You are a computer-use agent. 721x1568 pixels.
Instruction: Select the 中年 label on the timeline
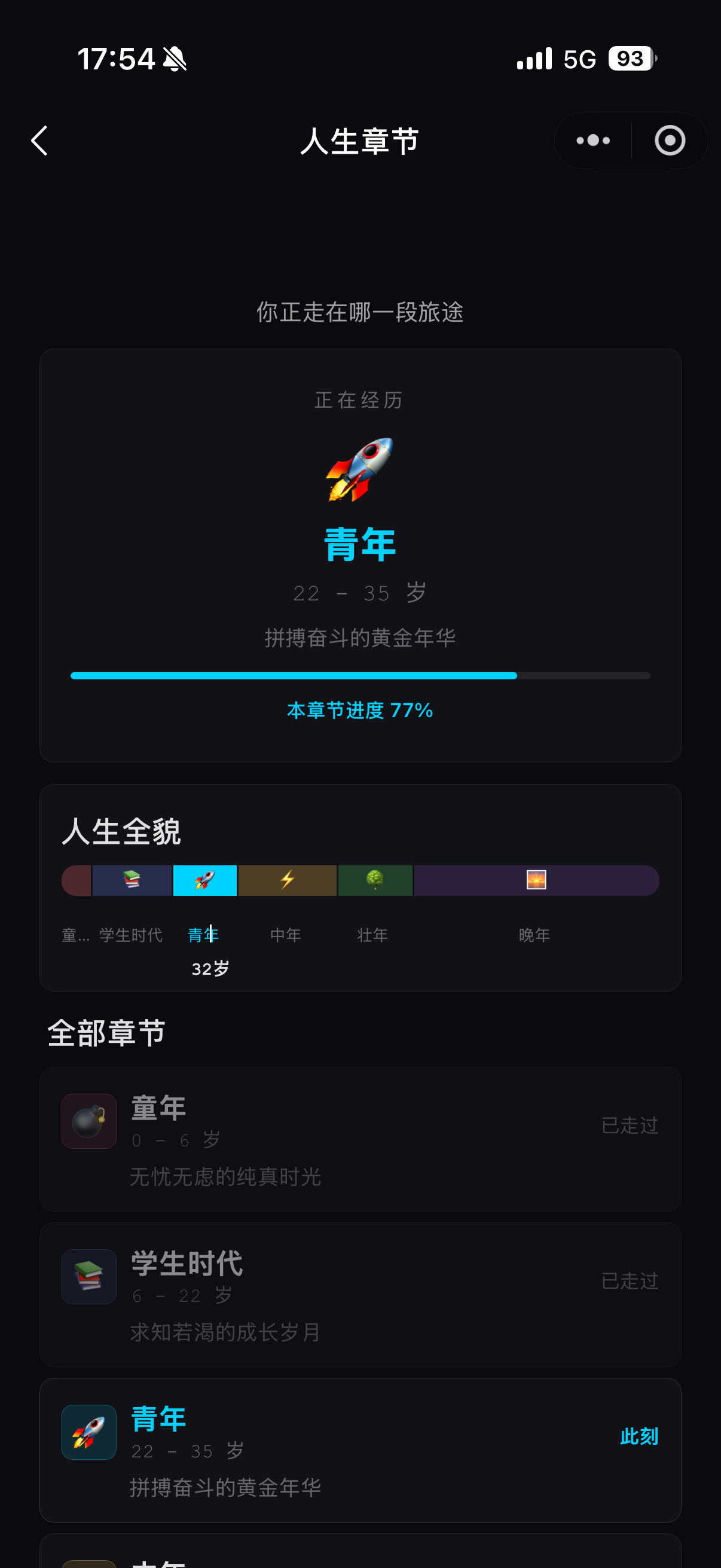(285, 935)
